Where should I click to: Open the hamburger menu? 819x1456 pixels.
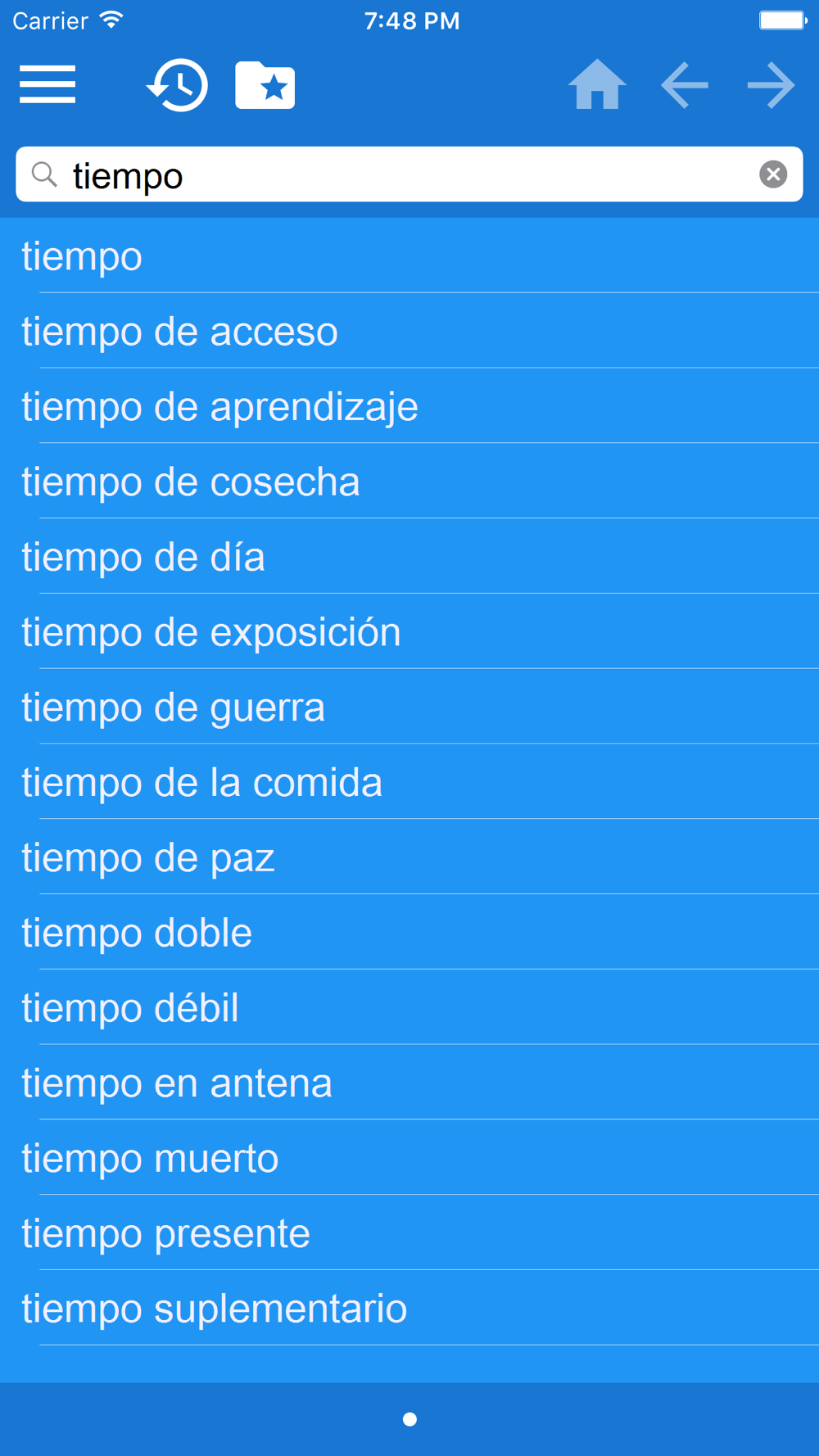48,84
